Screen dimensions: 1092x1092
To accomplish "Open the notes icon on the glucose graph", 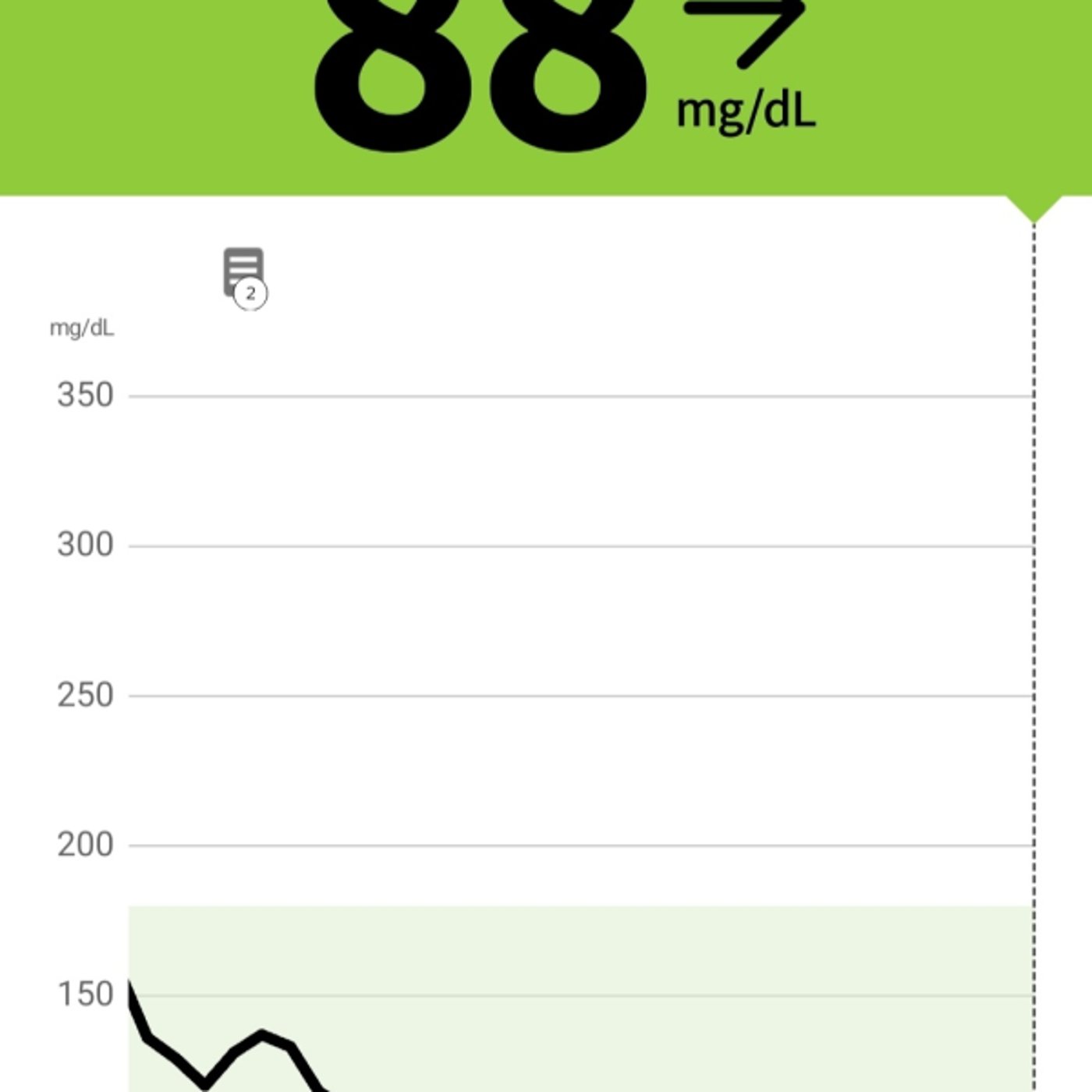I will (x=243, y=275).
